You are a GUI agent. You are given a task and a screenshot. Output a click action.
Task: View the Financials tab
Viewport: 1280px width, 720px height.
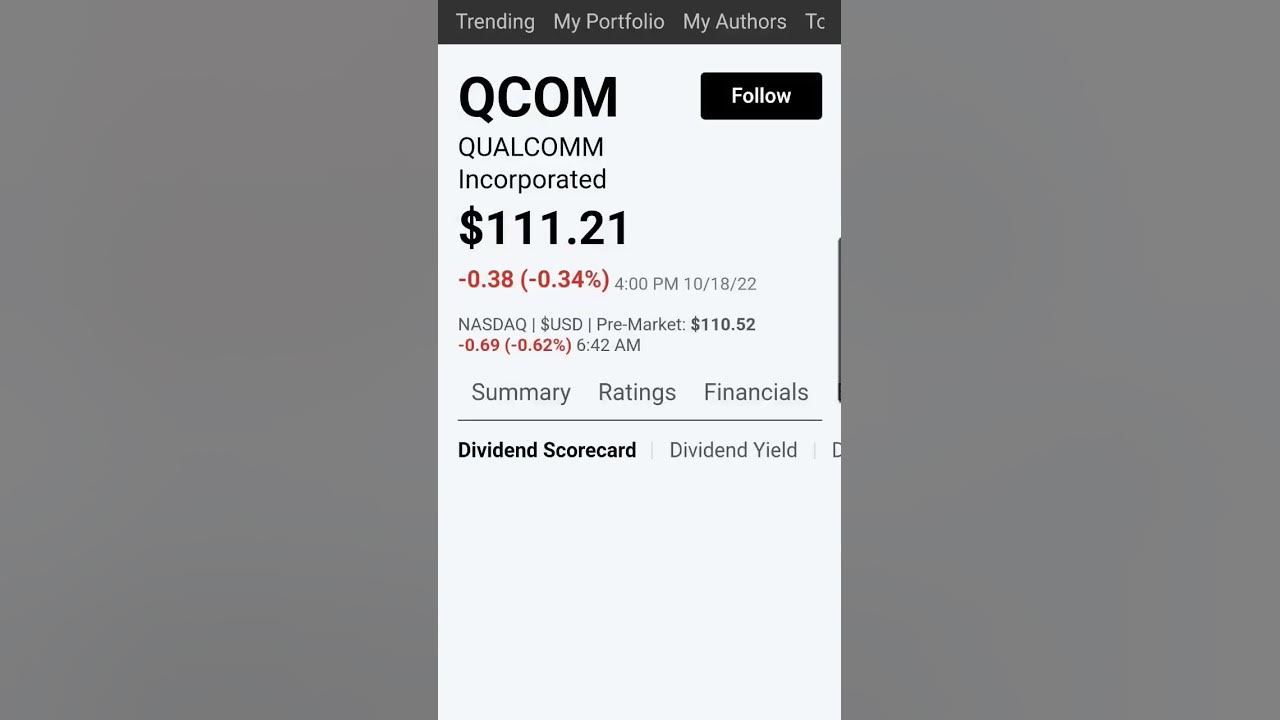coord(755,392)
